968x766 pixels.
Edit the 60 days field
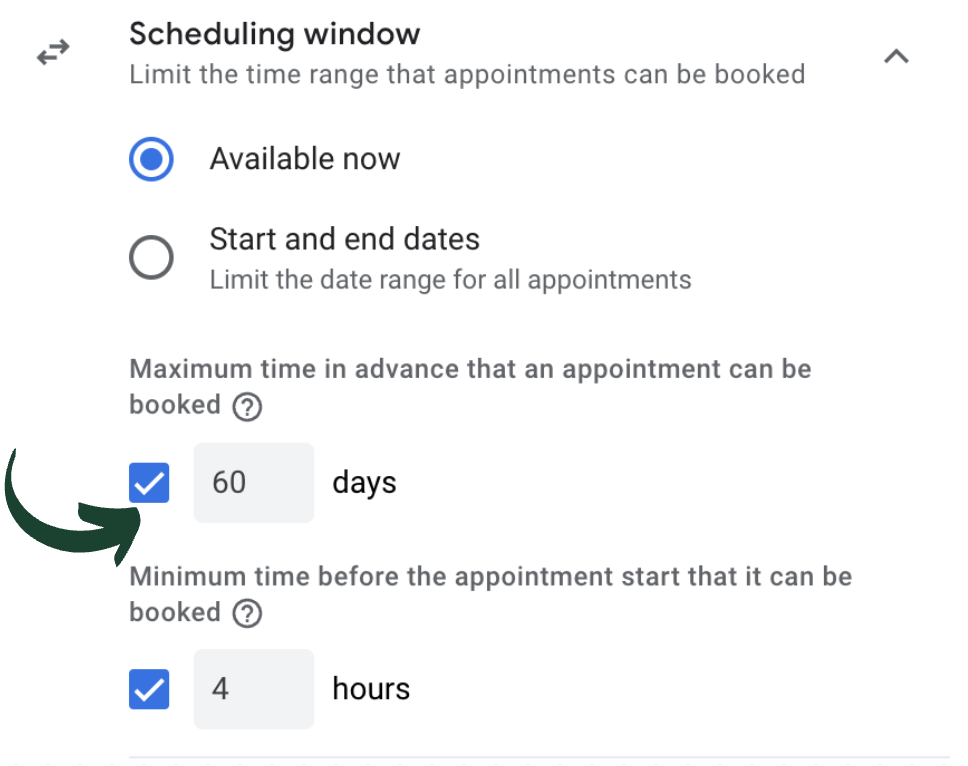coord(253,483)
